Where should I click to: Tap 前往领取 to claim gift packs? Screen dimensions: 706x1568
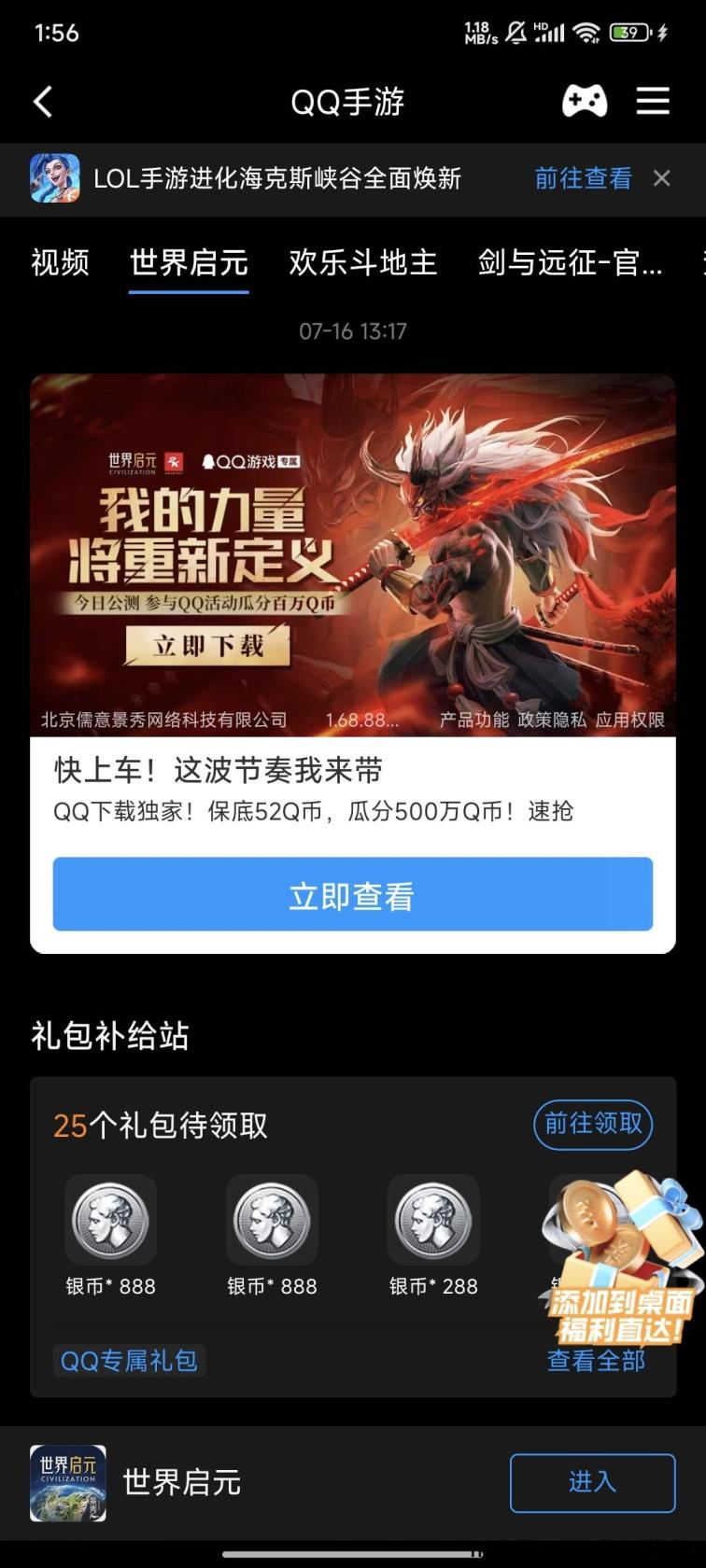[593, 1124]
